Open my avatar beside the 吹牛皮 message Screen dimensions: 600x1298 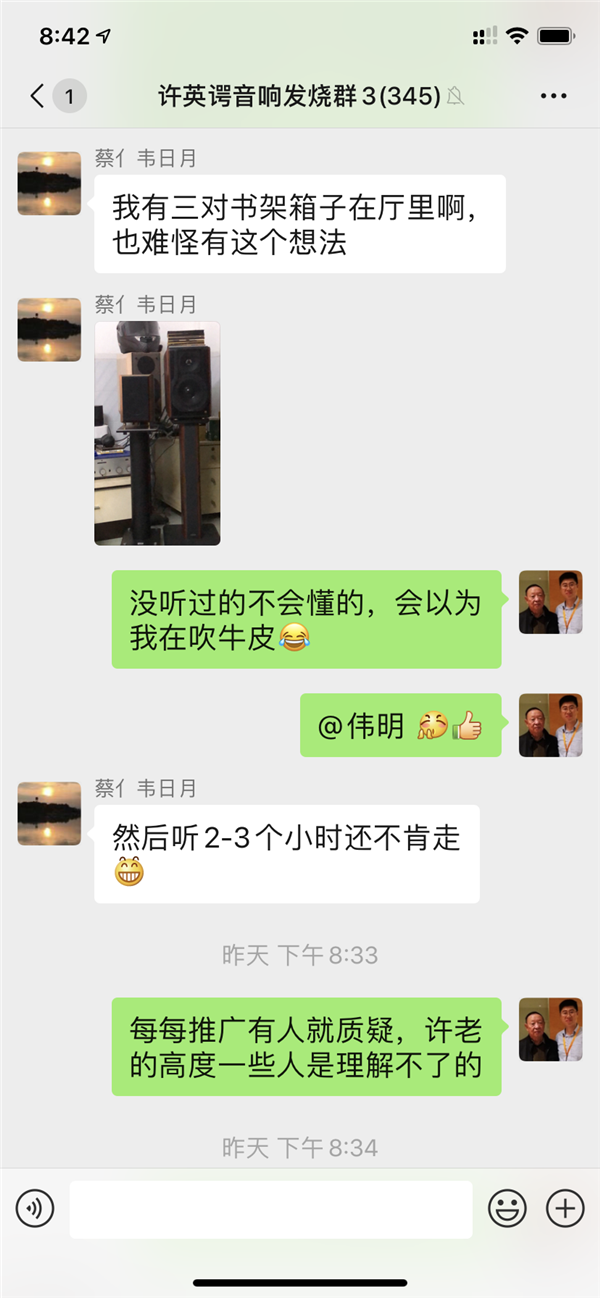pos(550,602)
